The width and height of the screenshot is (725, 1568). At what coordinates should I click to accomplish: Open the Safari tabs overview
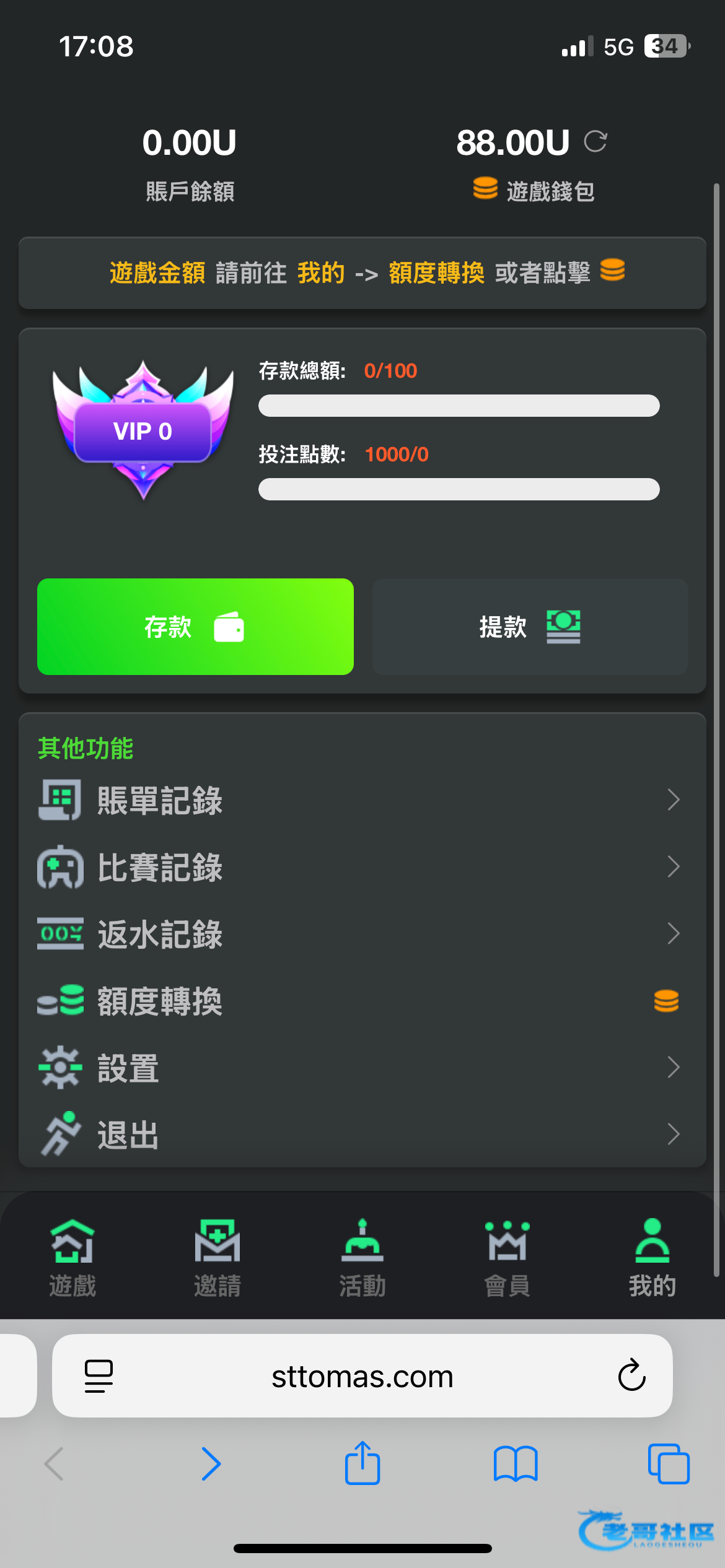pos(669,1464)
